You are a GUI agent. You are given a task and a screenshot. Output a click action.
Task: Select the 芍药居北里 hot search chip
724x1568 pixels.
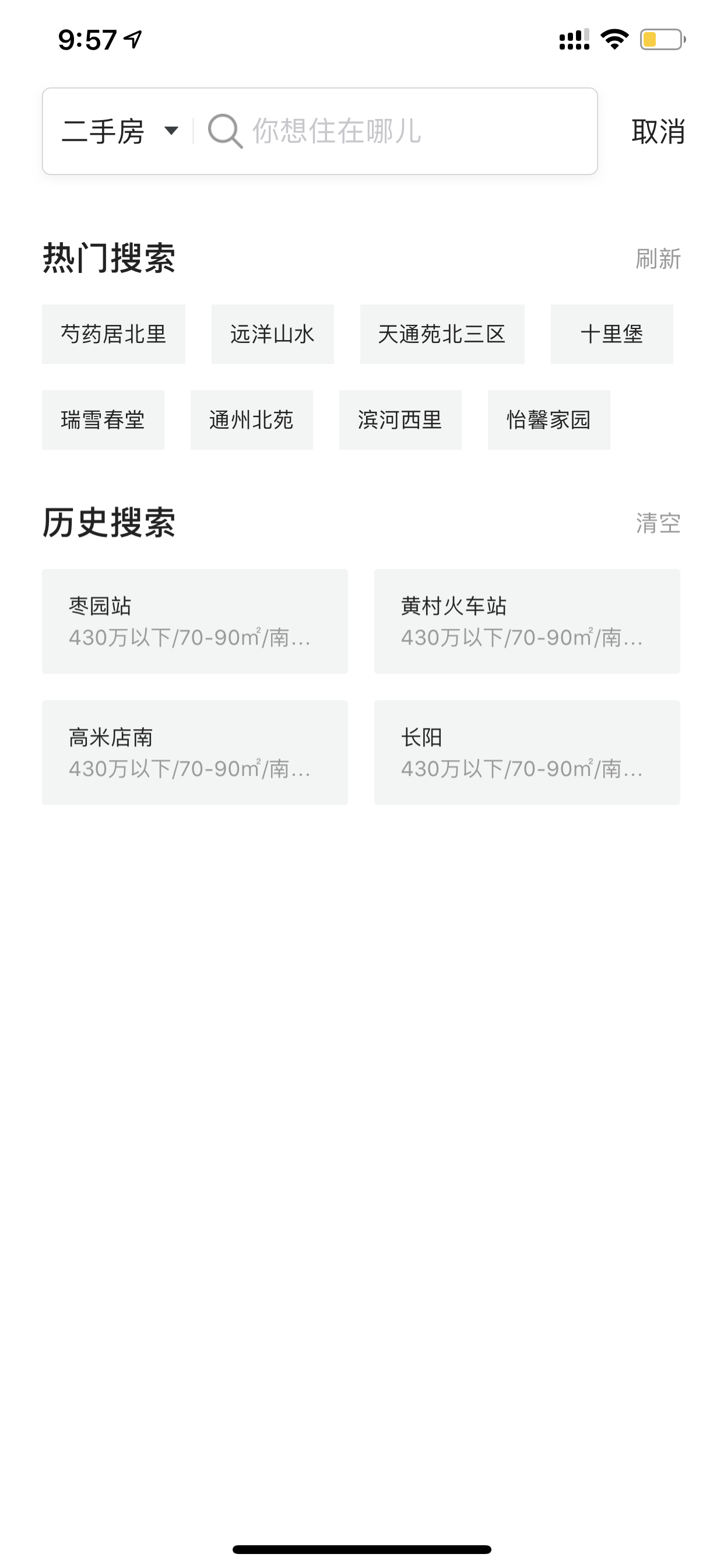pyautogui.click(x=114, y=334)
